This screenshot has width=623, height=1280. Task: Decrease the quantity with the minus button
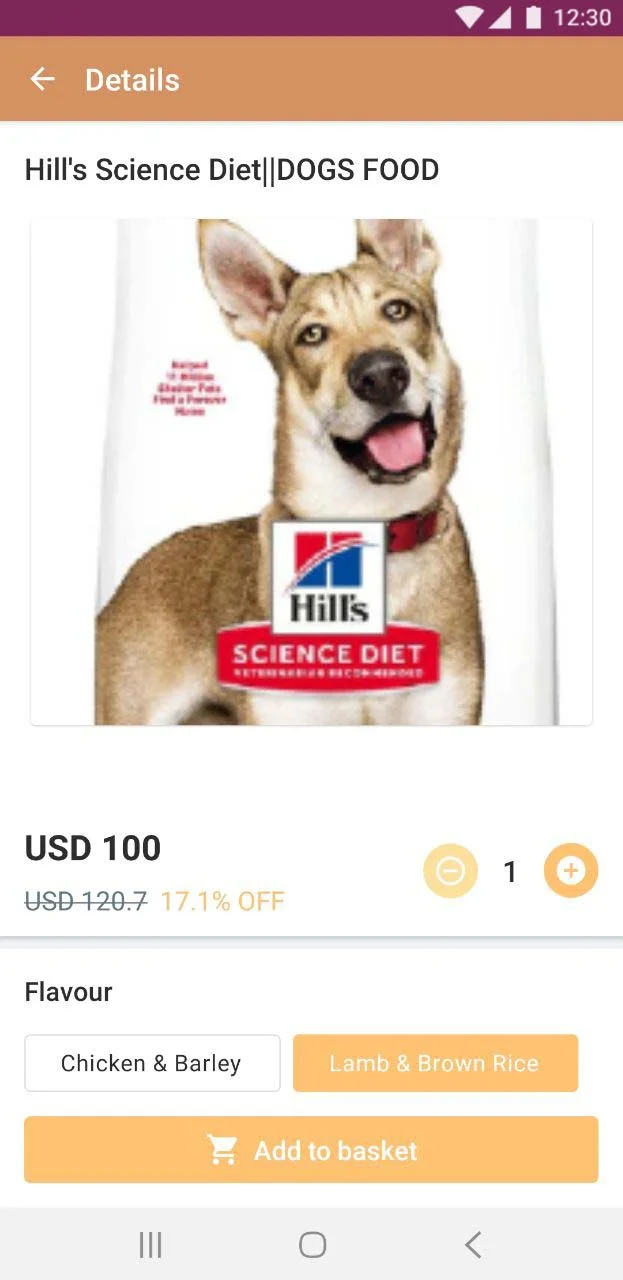[x=450, y=871]
